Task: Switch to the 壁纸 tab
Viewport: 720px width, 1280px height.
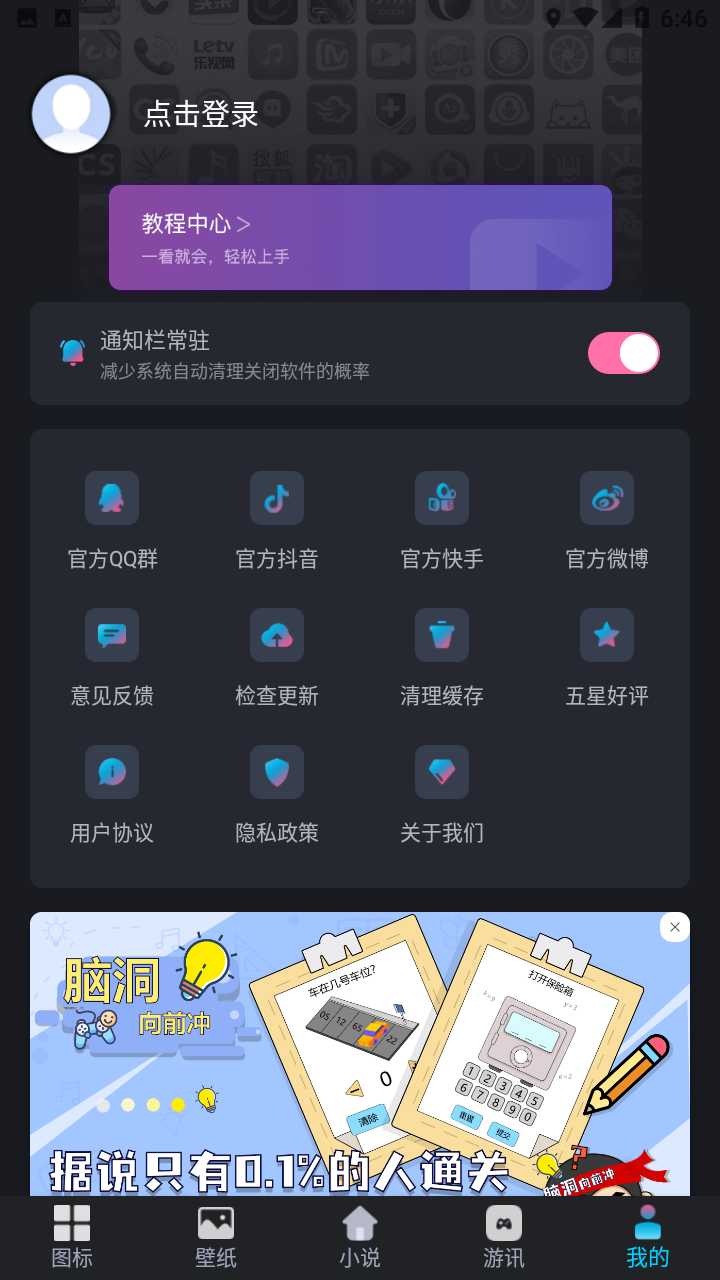Action: (215, 1237)
